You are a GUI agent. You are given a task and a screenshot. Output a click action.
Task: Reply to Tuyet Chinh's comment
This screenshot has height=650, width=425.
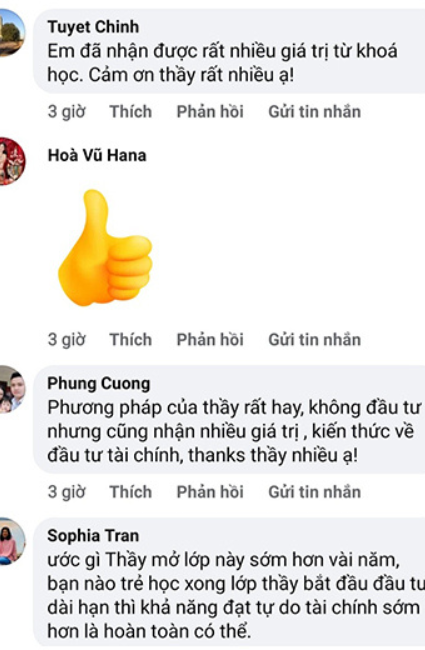coord(210,112)
